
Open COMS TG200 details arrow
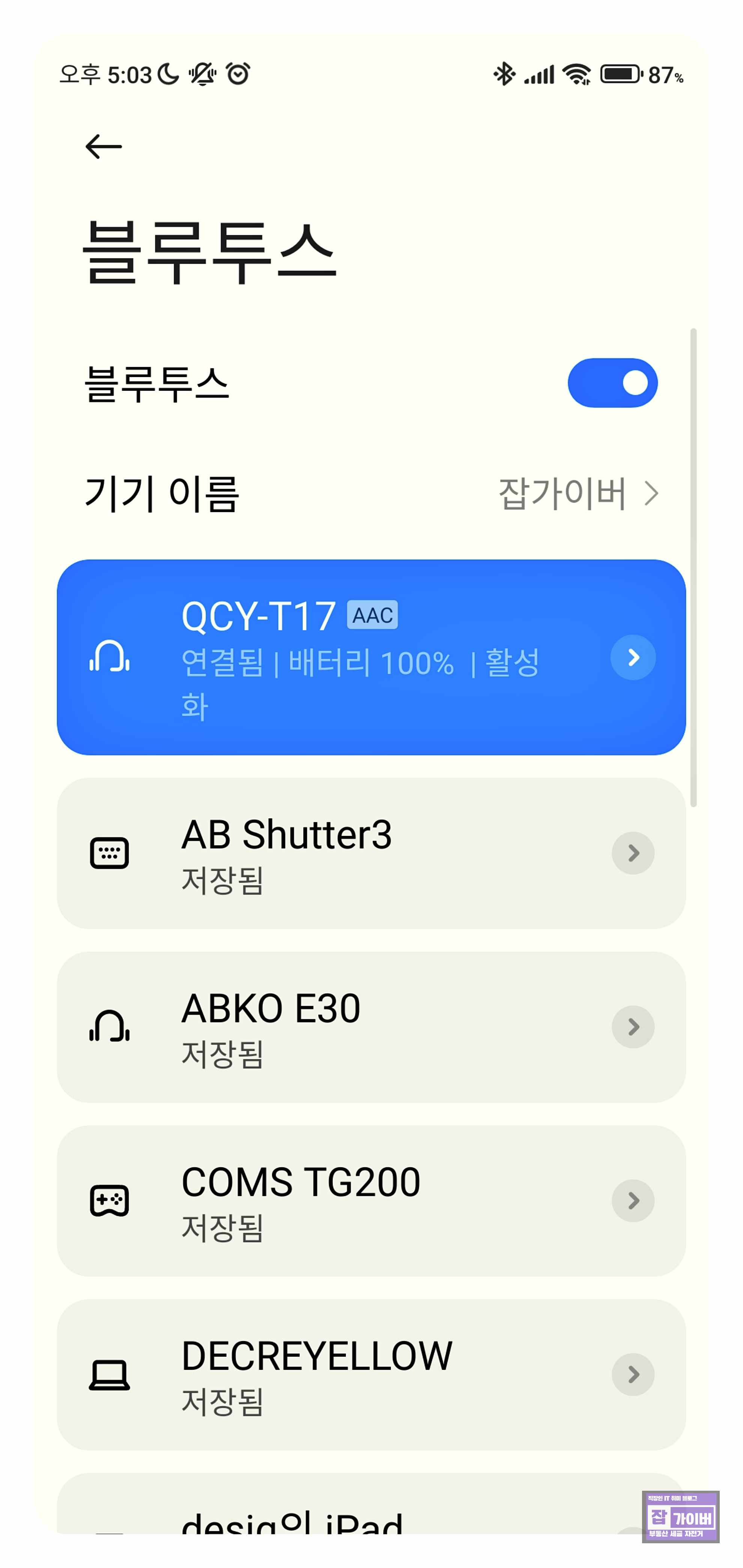(x=633, y=1200)
